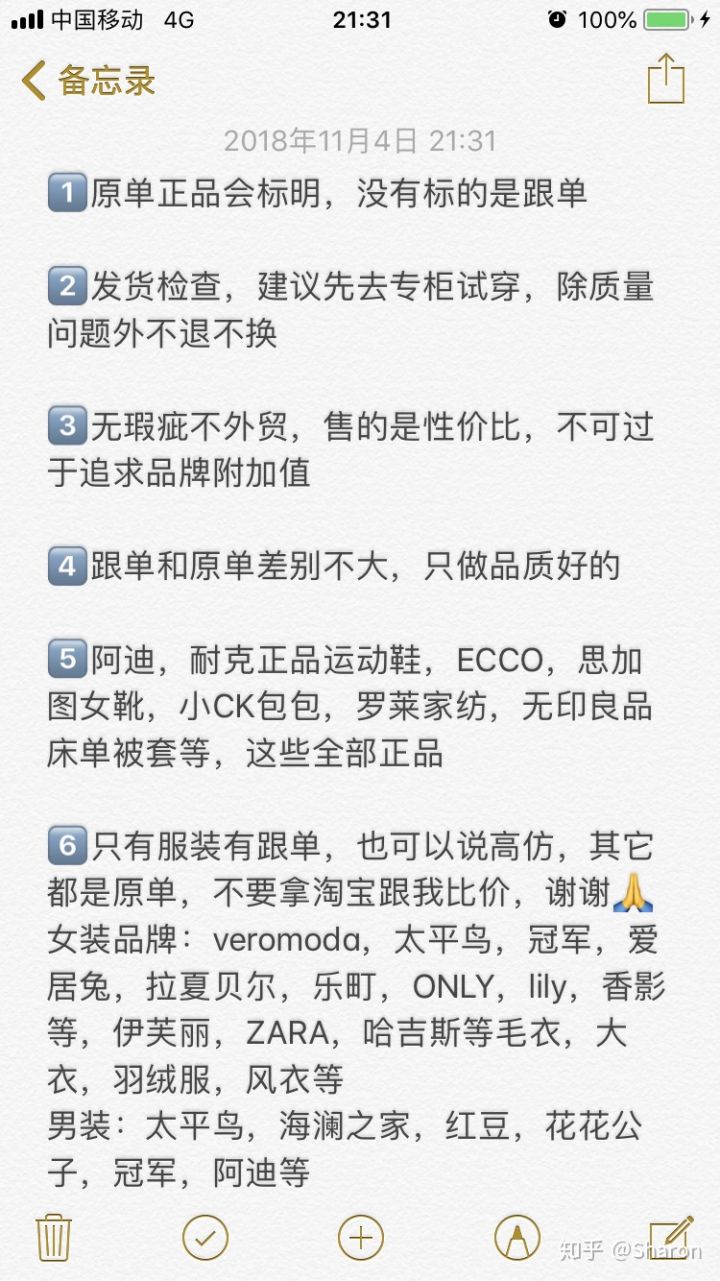Delete this note with trash icon
Image resolution: width=720 pixels, height=1281 pixels.
point(52,1238)
